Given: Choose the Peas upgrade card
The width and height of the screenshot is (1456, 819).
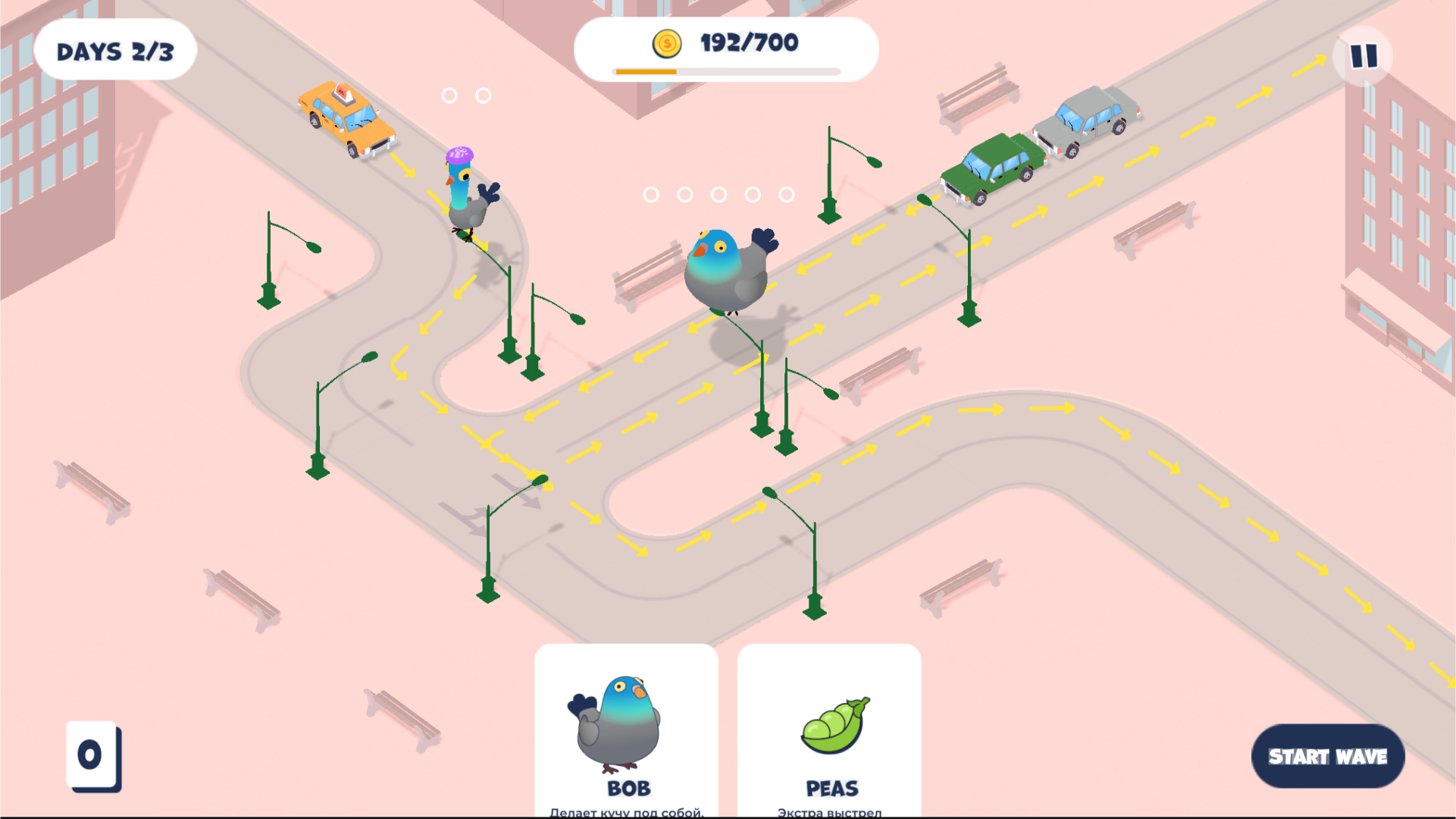Looking at the screenshot, I should pyautogui.click(x=829, y=732).
